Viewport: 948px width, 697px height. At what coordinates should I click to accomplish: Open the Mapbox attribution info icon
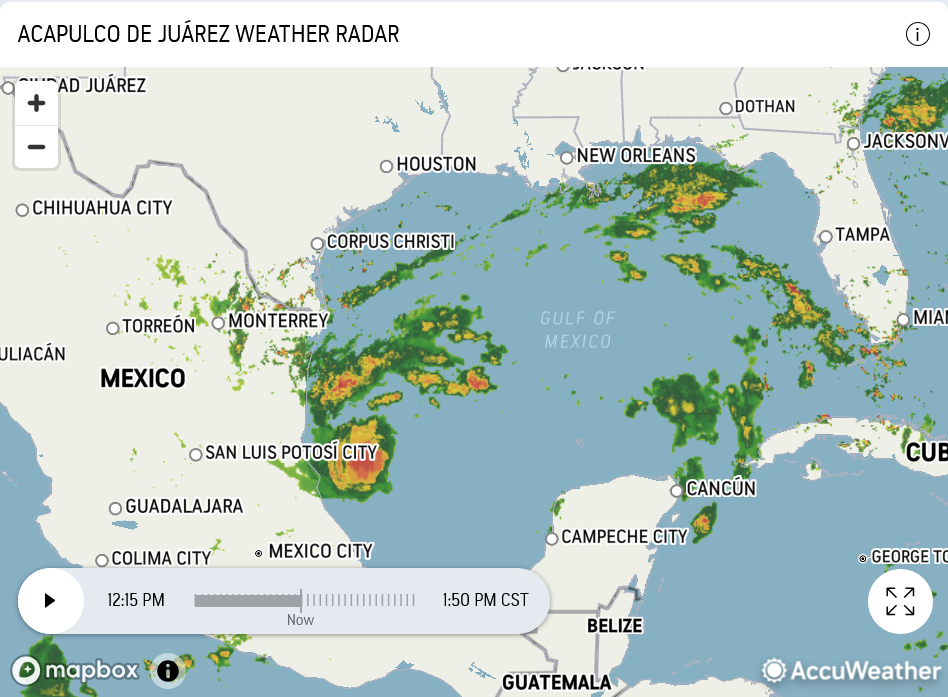(x=167, y=670)
